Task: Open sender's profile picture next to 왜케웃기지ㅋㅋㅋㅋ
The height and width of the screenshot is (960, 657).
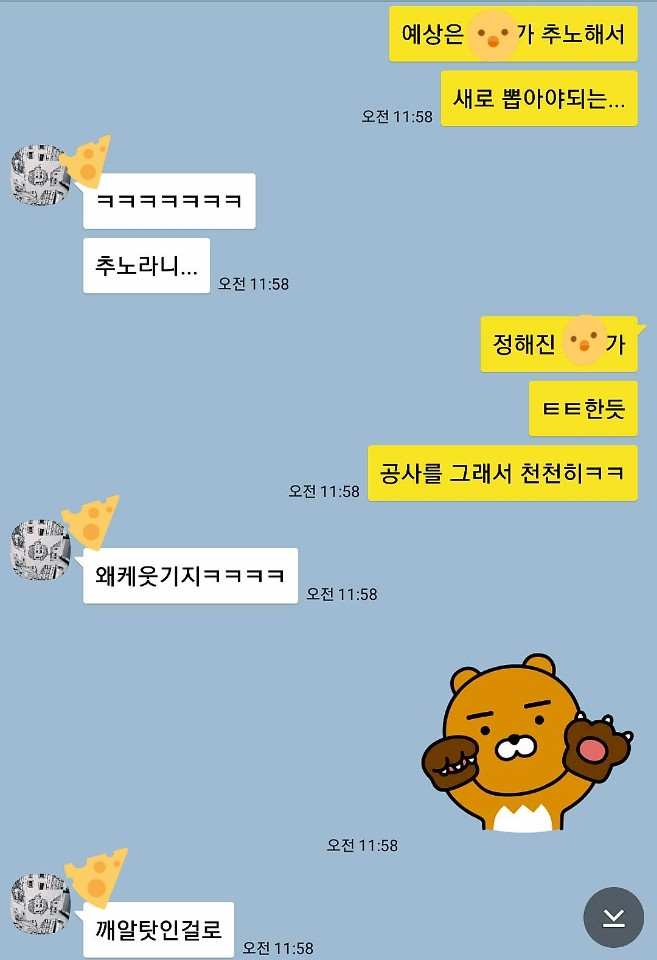Action: point(40,549)
